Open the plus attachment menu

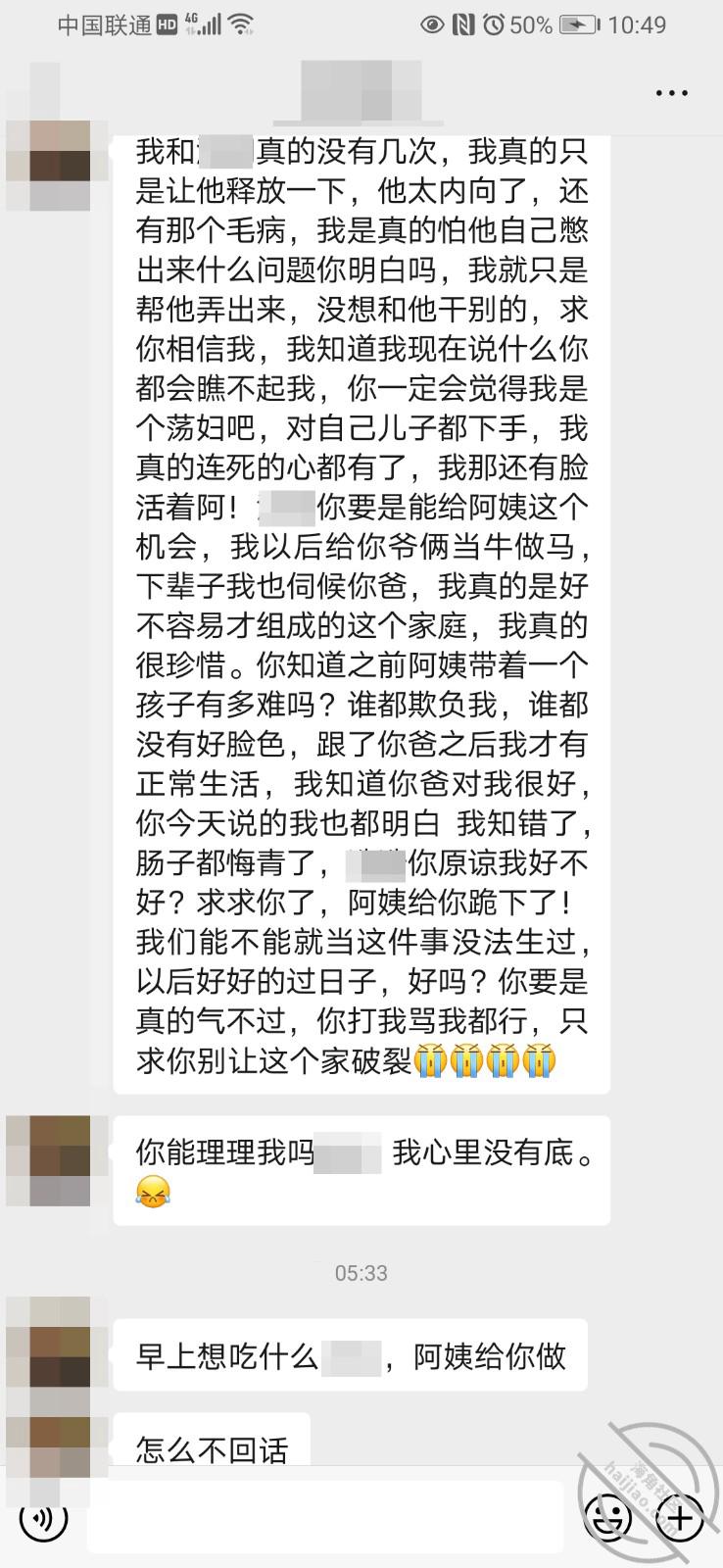[680, 1518]
